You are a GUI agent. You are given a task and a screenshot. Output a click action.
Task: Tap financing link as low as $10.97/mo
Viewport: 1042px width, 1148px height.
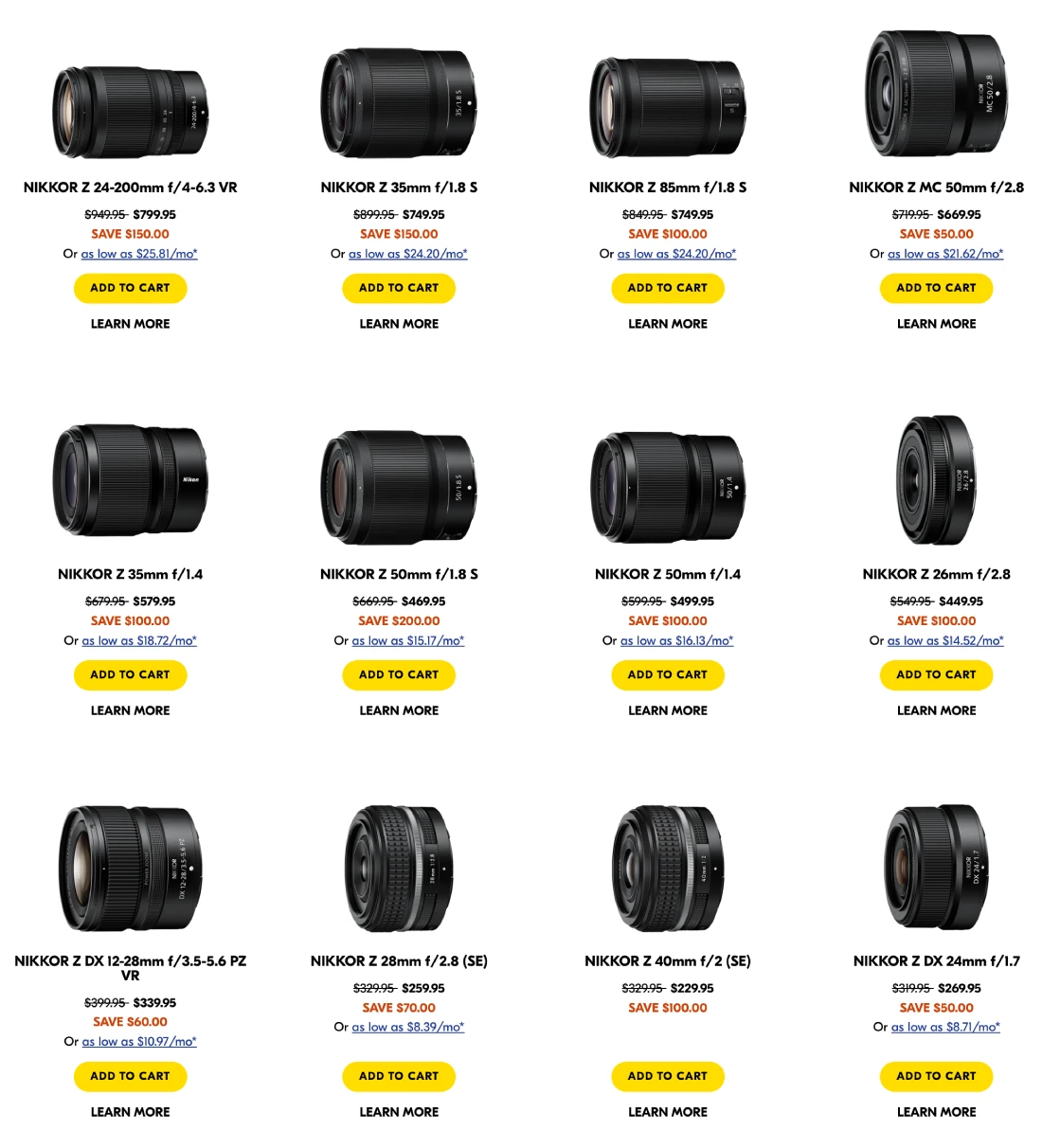tap(139, 1042)
